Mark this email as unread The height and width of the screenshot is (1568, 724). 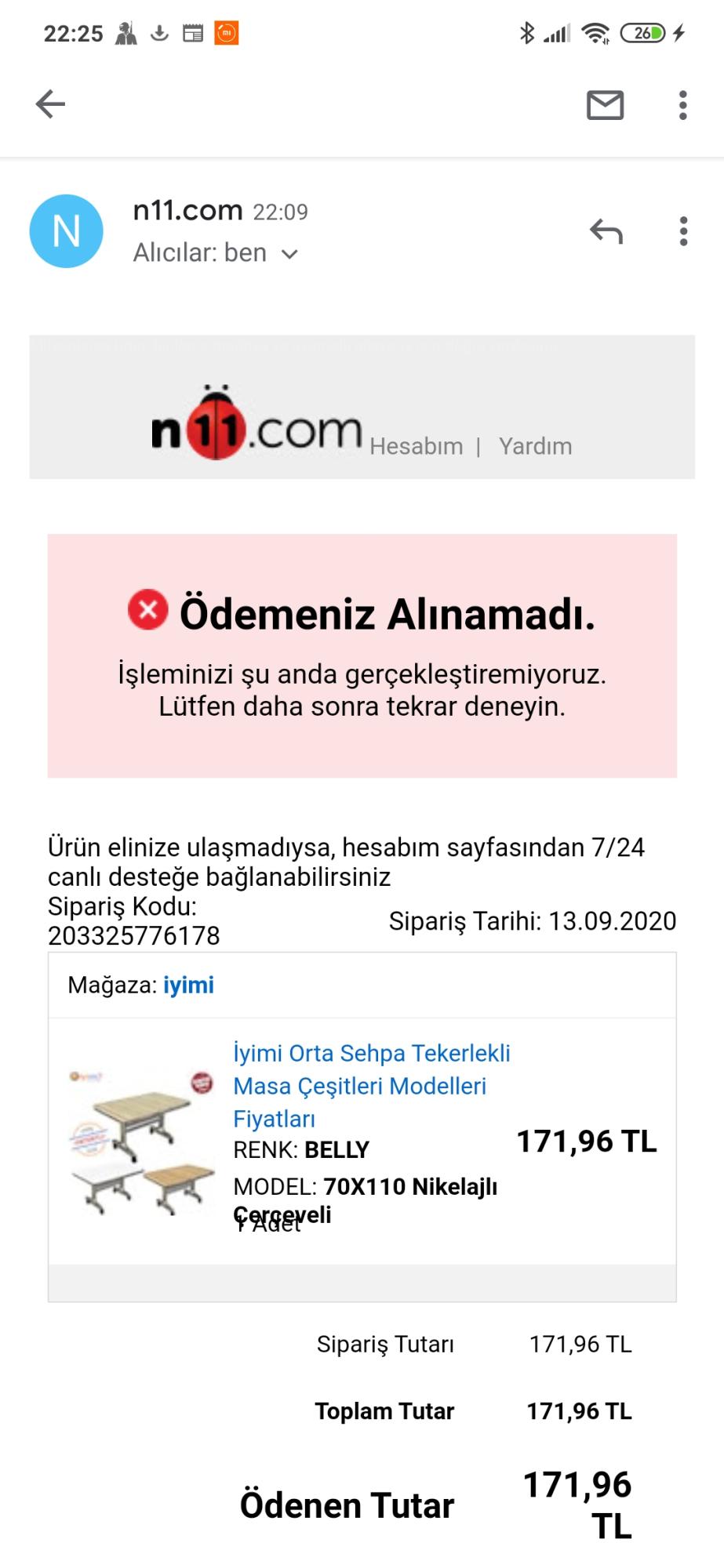[x=605, y=104]
